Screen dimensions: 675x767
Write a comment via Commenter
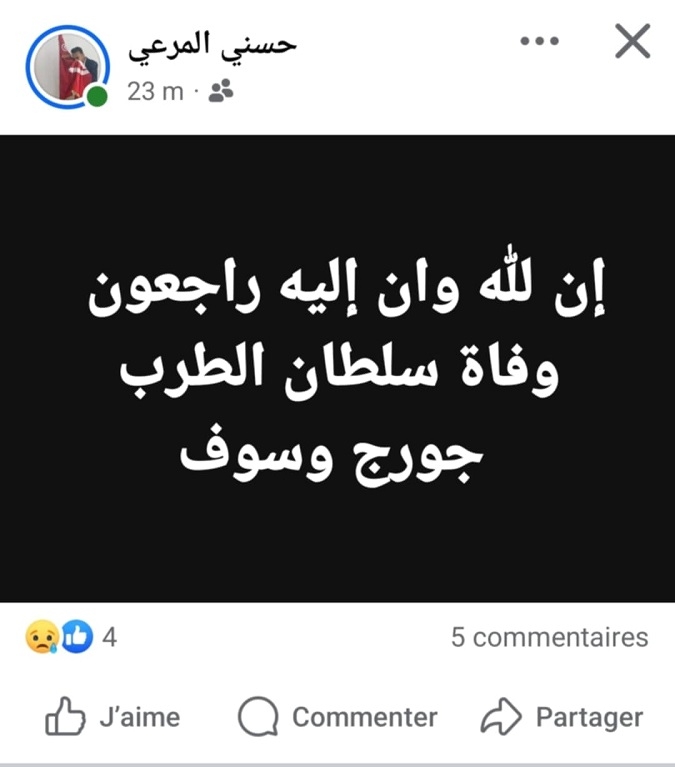[x=337, y=717]
